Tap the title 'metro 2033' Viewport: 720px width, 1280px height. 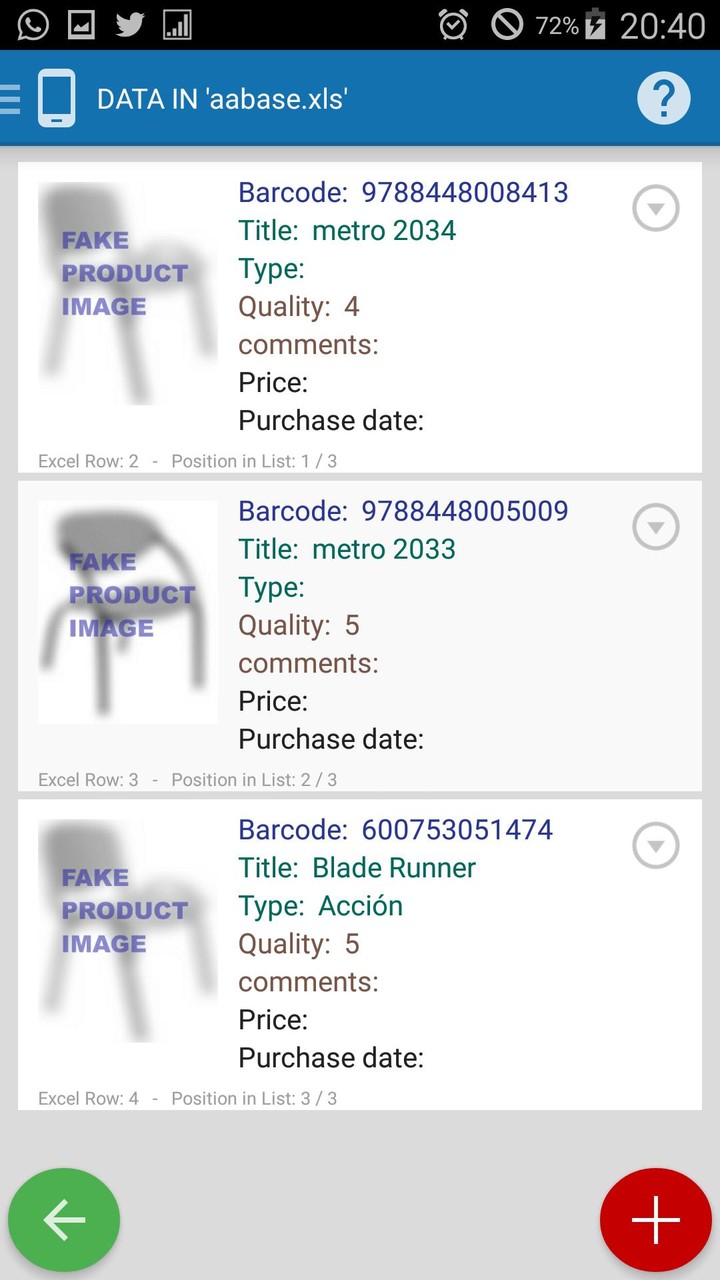click(x=384, y=548)
